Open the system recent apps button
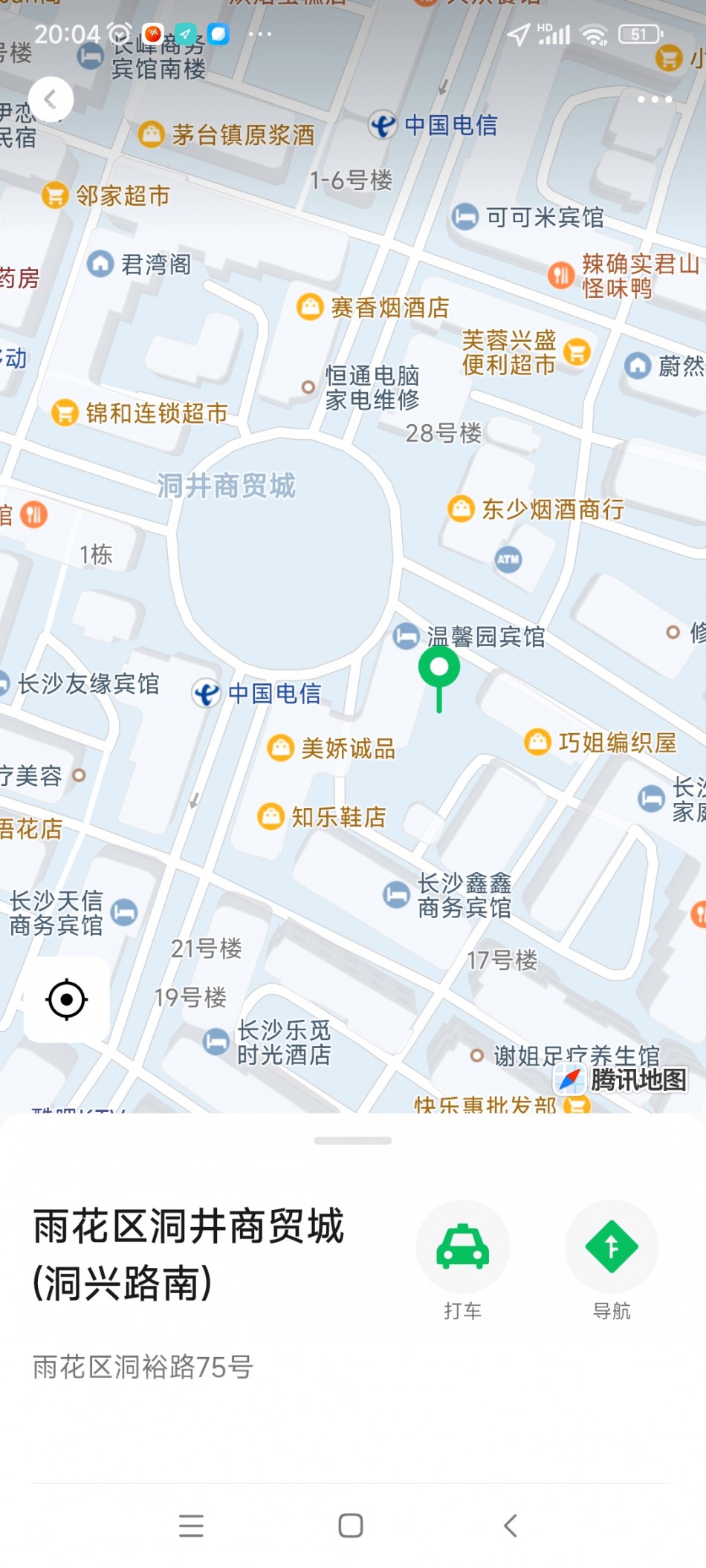 (191, 1525)
